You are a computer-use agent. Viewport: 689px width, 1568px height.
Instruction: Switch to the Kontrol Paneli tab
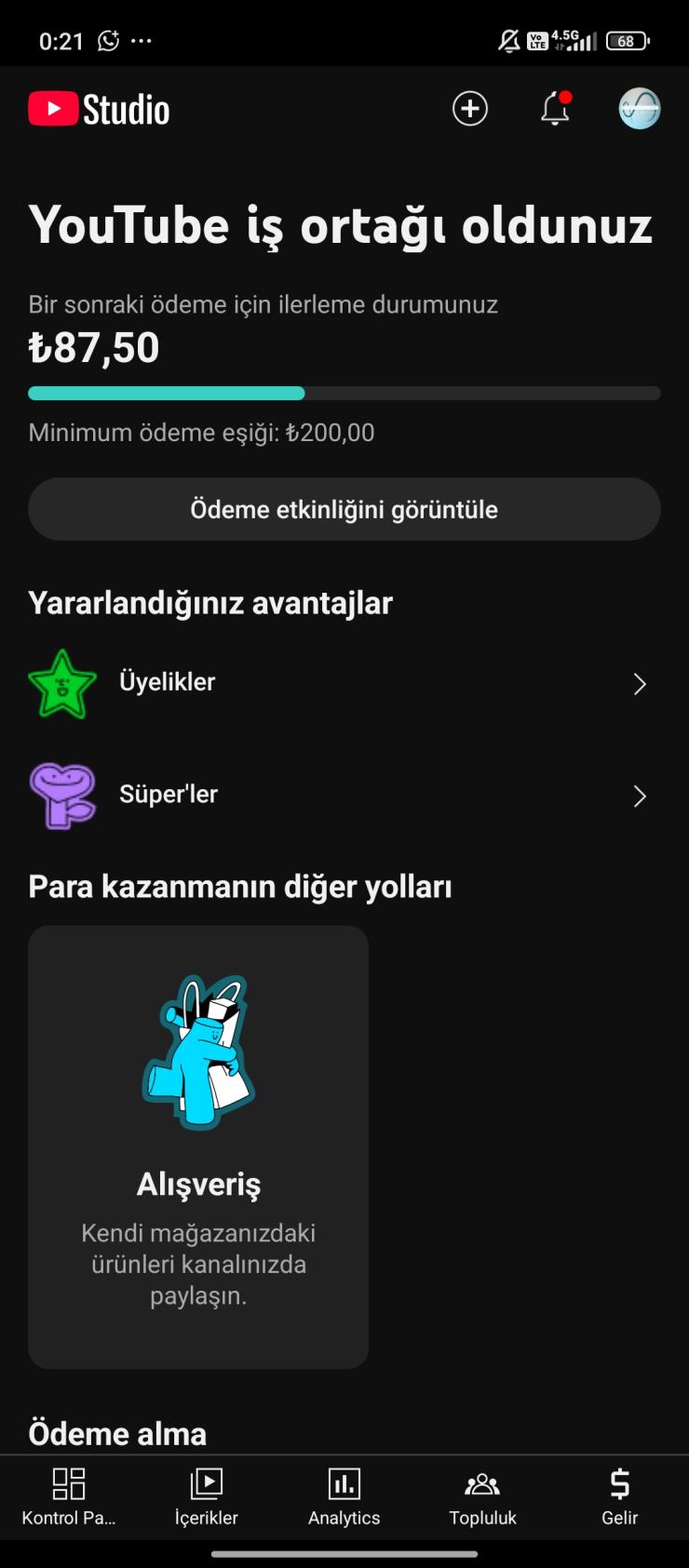coord(69,1496)
